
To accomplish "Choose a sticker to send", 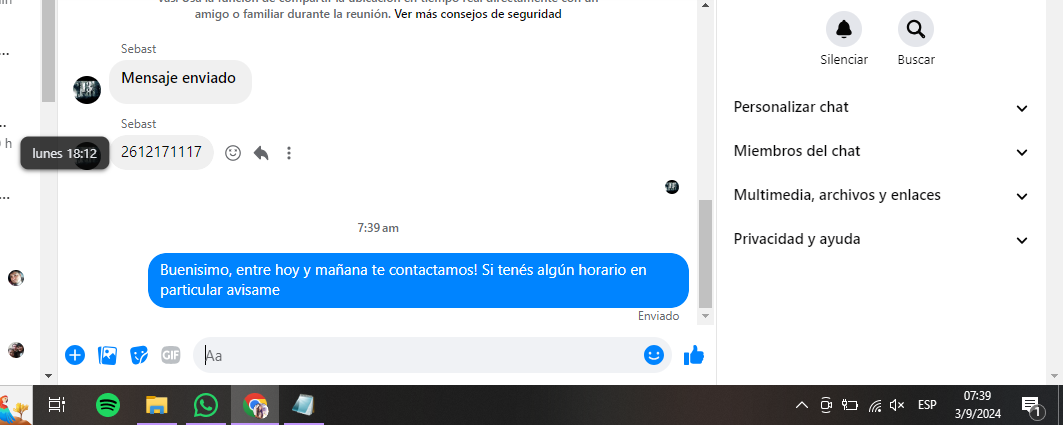I will point(139,354).
